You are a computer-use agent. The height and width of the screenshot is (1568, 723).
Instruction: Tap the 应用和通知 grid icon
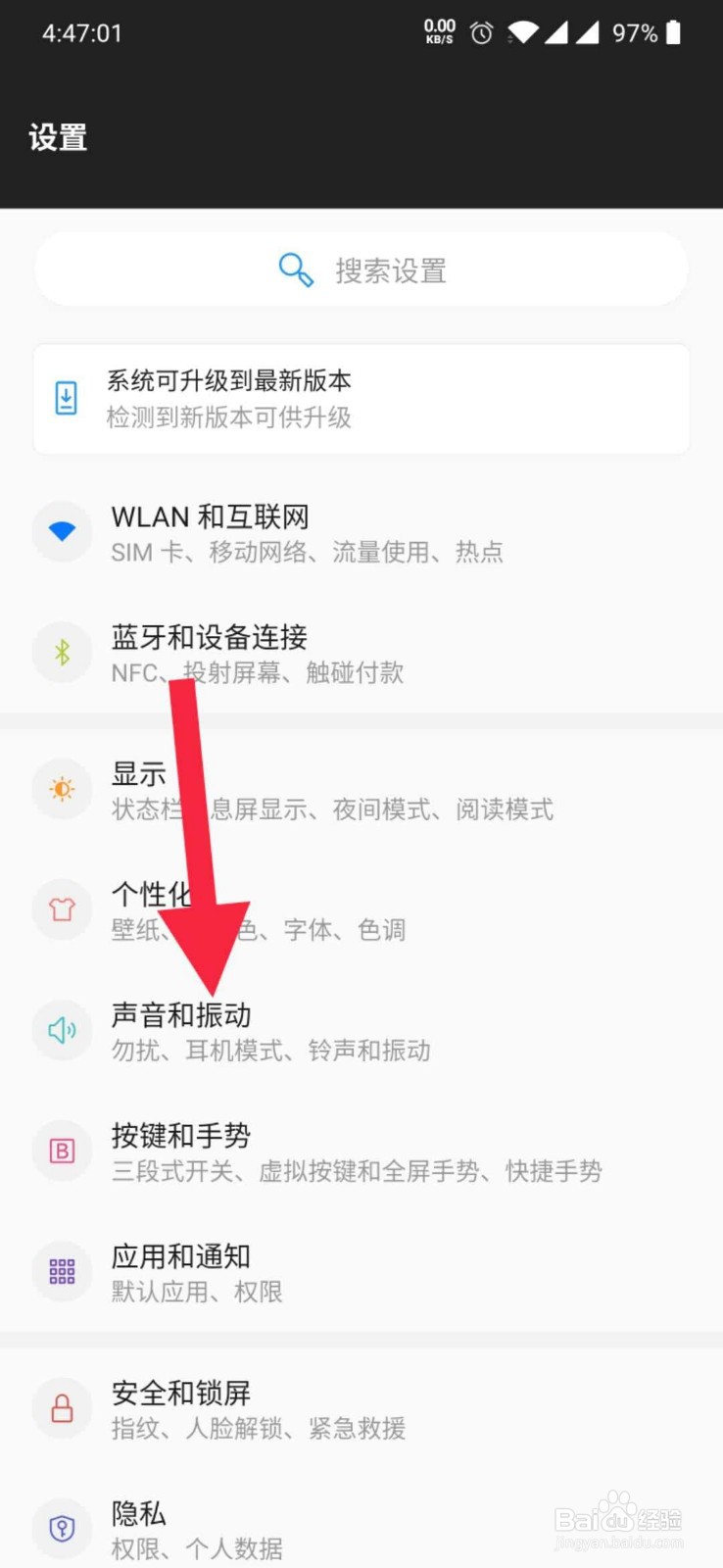pyautogui.click(x=61, y=1271)
